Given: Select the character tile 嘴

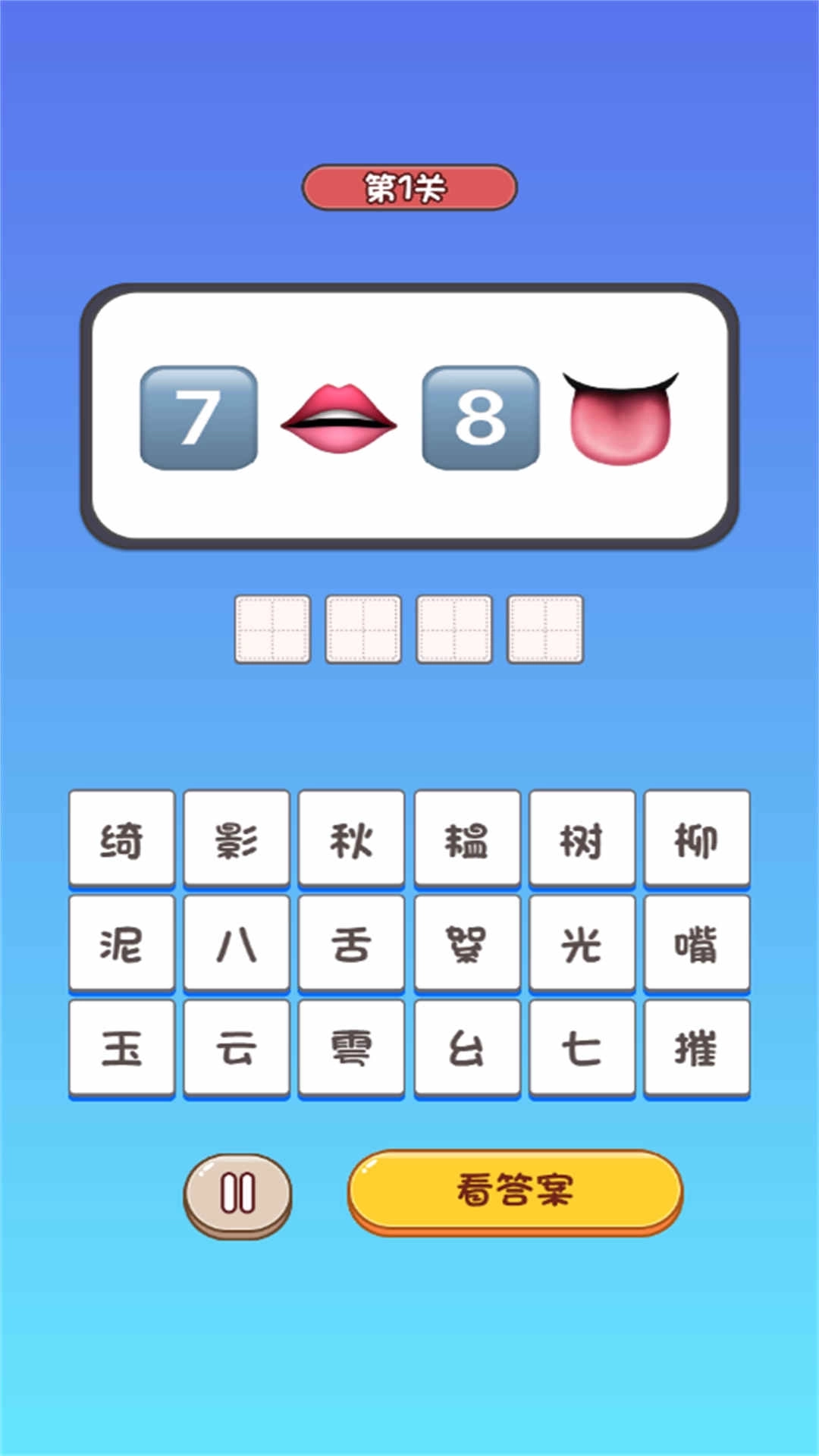Looking at the screenshot, I should click(696, 942).
